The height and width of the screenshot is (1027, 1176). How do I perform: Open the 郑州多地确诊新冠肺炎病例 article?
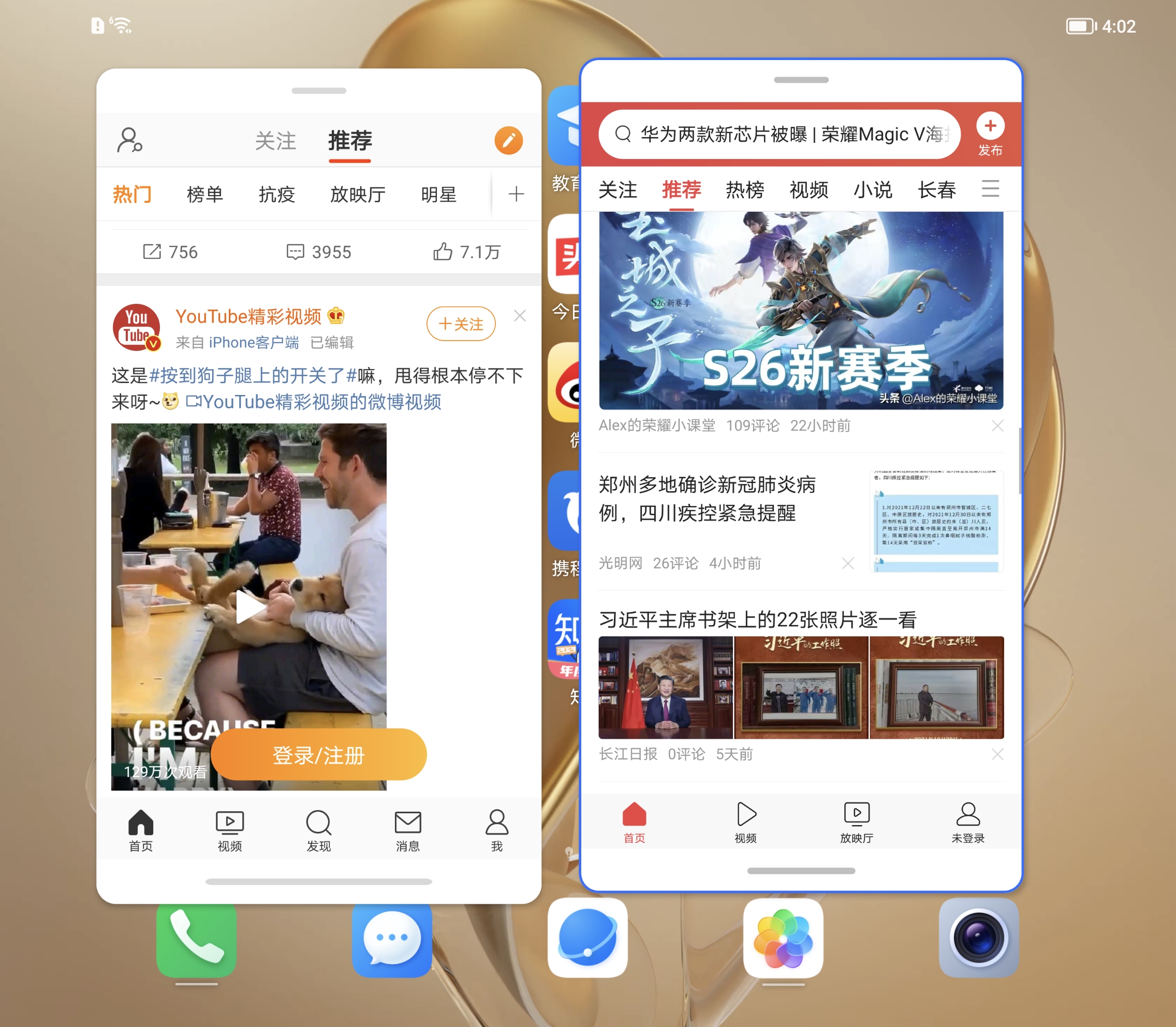click(x=707, y=498)
